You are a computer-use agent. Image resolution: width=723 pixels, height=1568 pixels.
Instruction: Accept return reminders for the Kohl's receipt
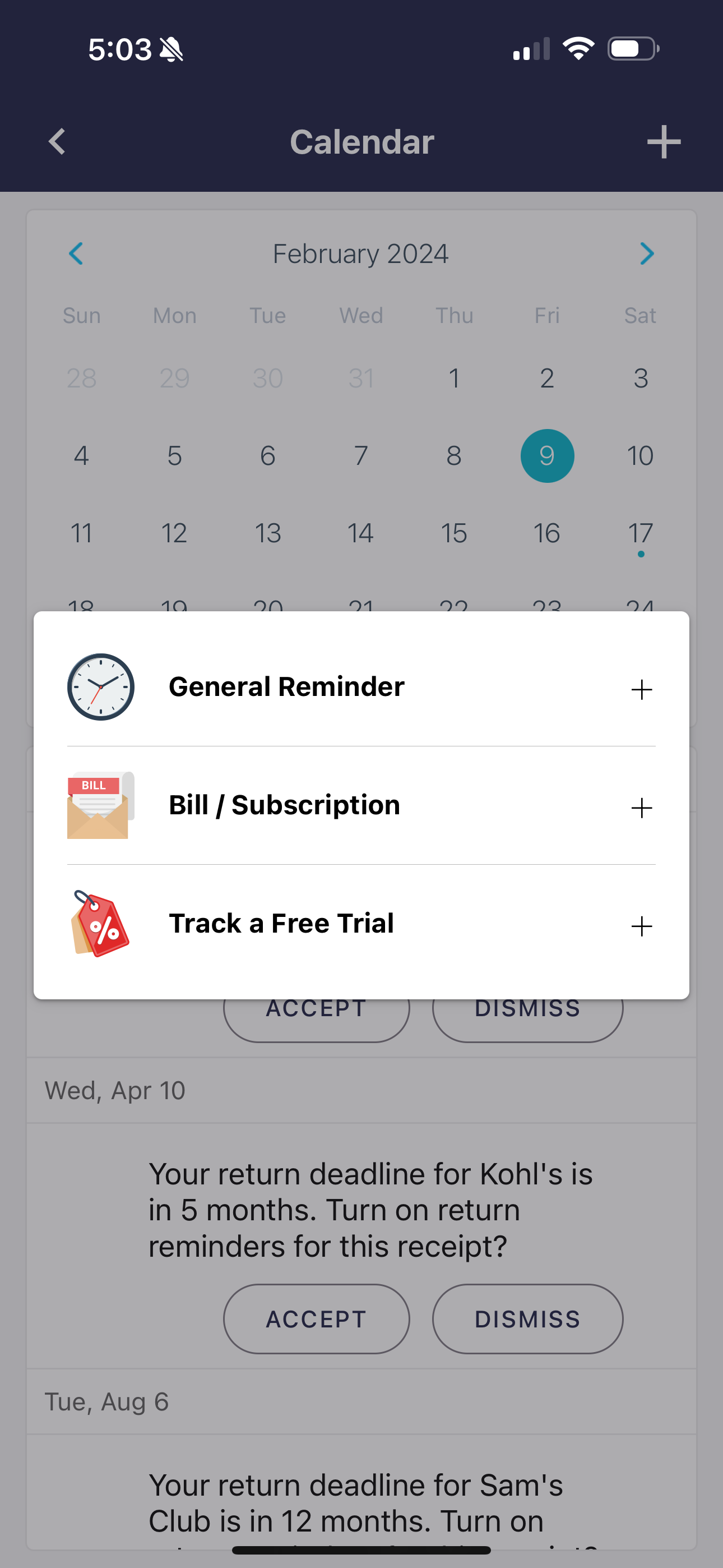point(316,1319)
